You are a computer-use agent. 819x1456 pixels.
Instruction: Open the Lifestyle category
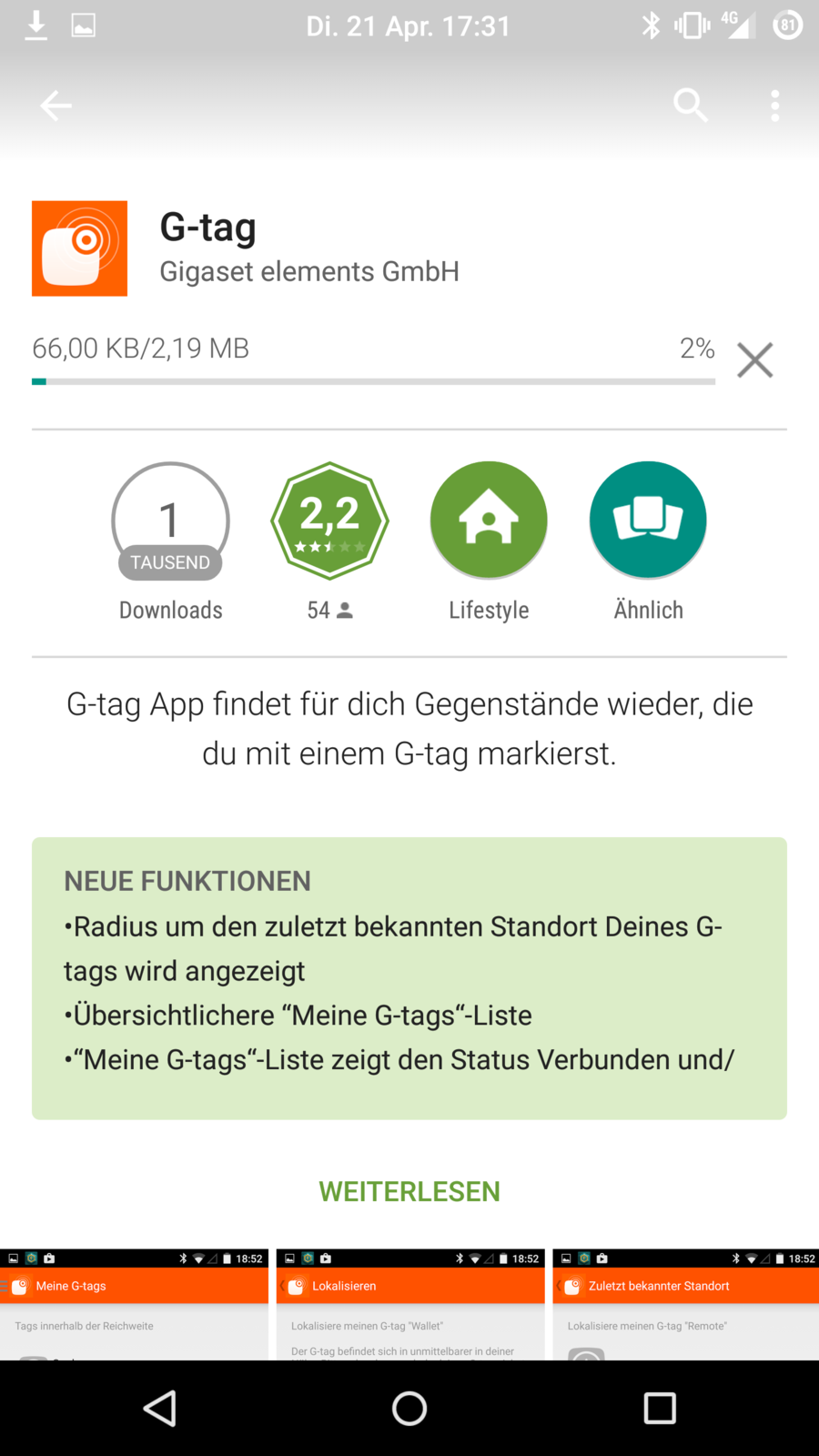489,521
